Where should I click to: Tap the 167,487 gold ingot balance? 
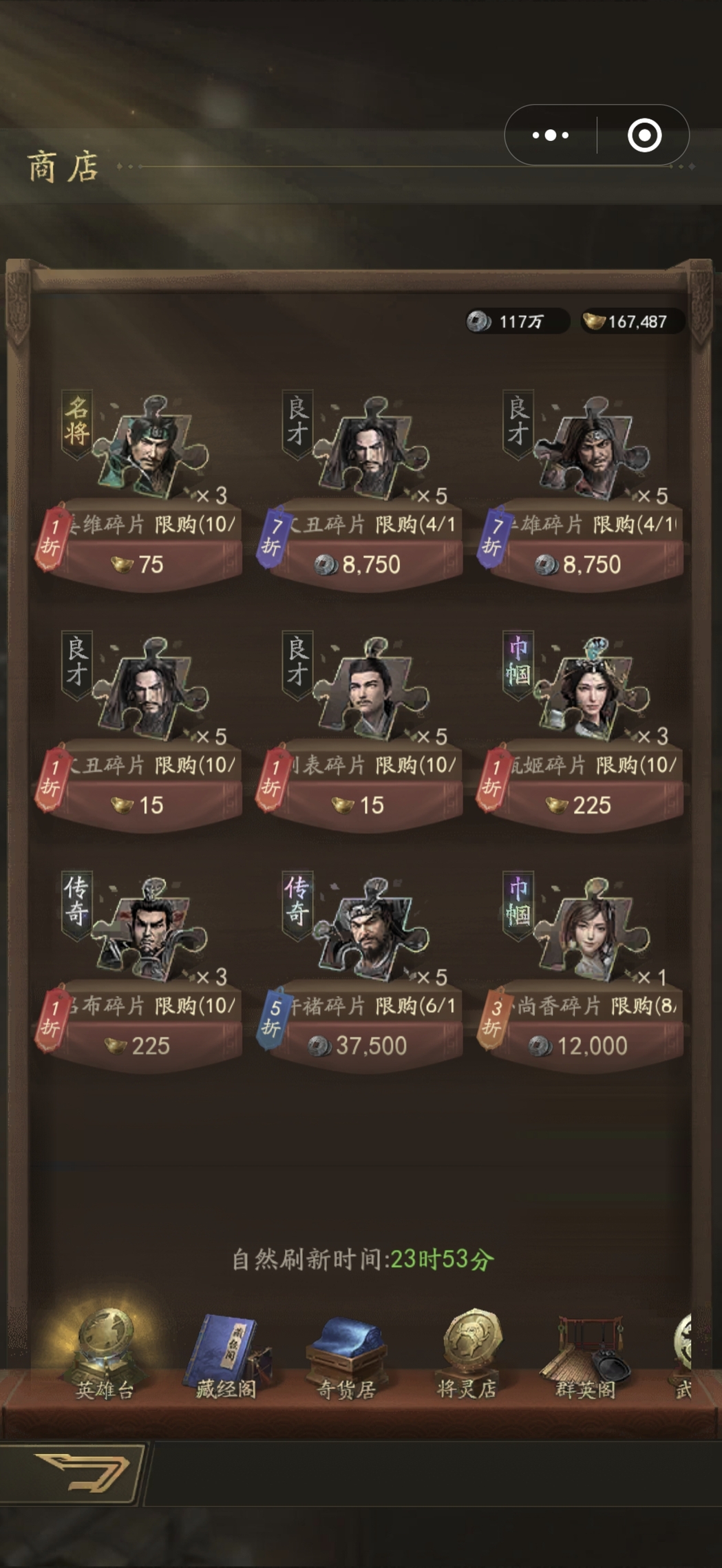coord(632,321)
